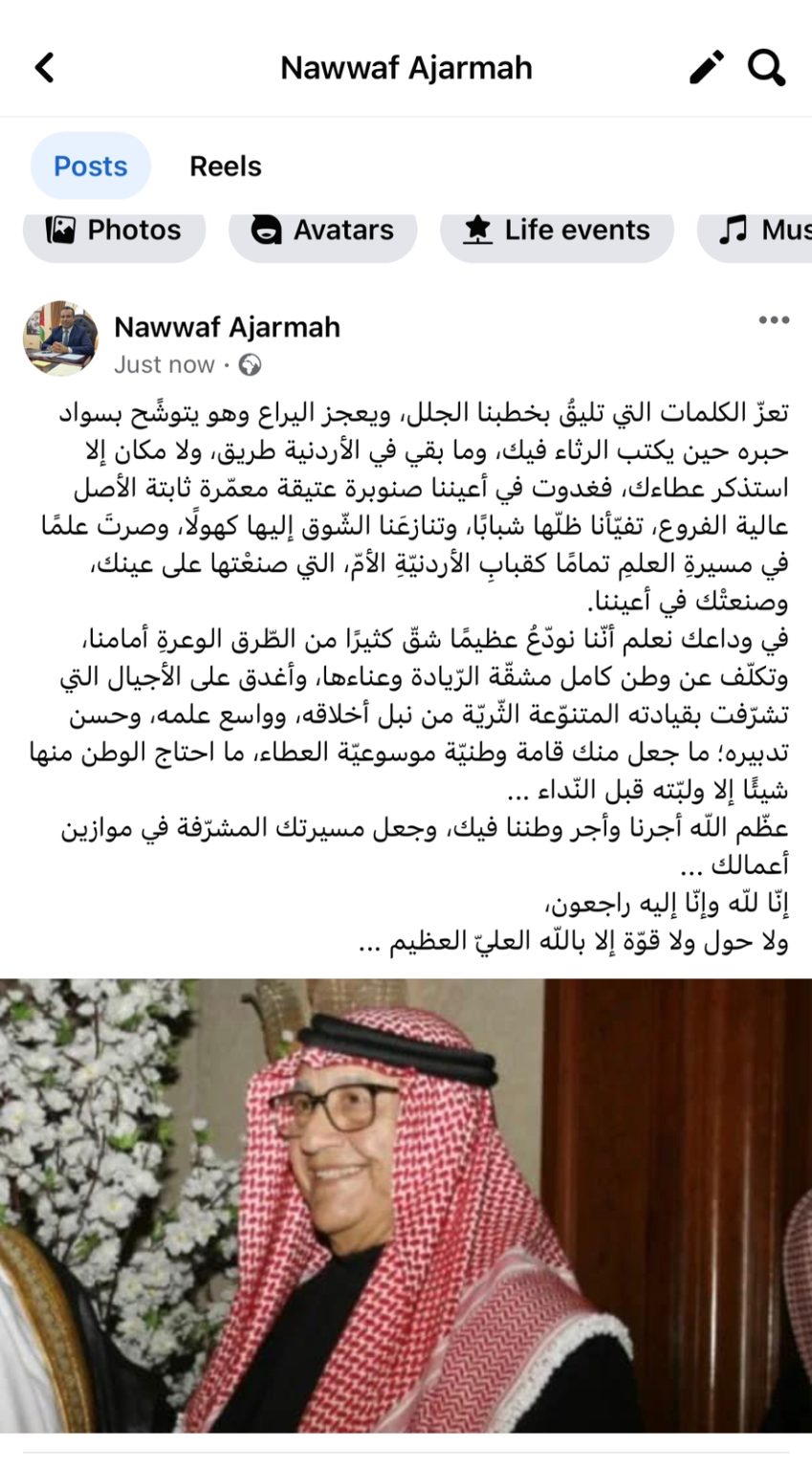812x1469 pixels.
Task: Select the Avatars chip
Action: point(323,230)
